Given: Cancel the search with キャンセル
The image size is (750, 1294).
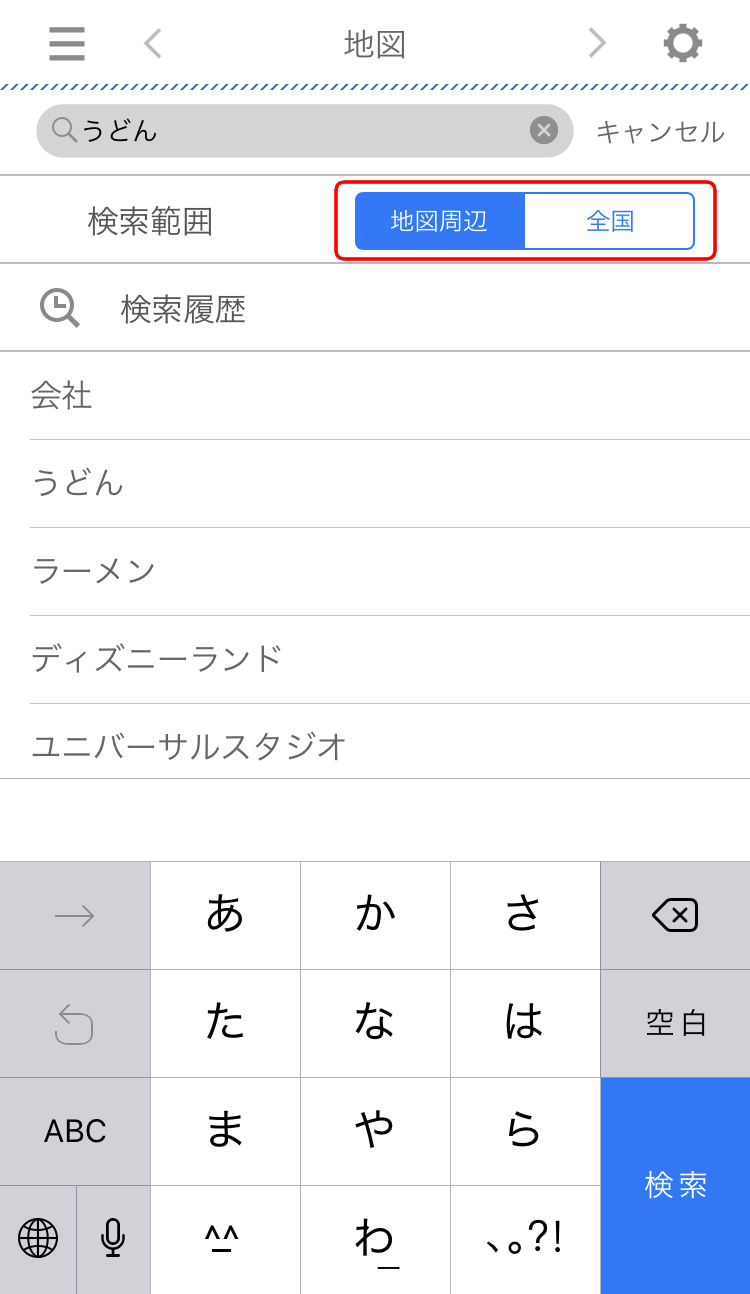Looking at the screenshot, I should coord(660,132).
